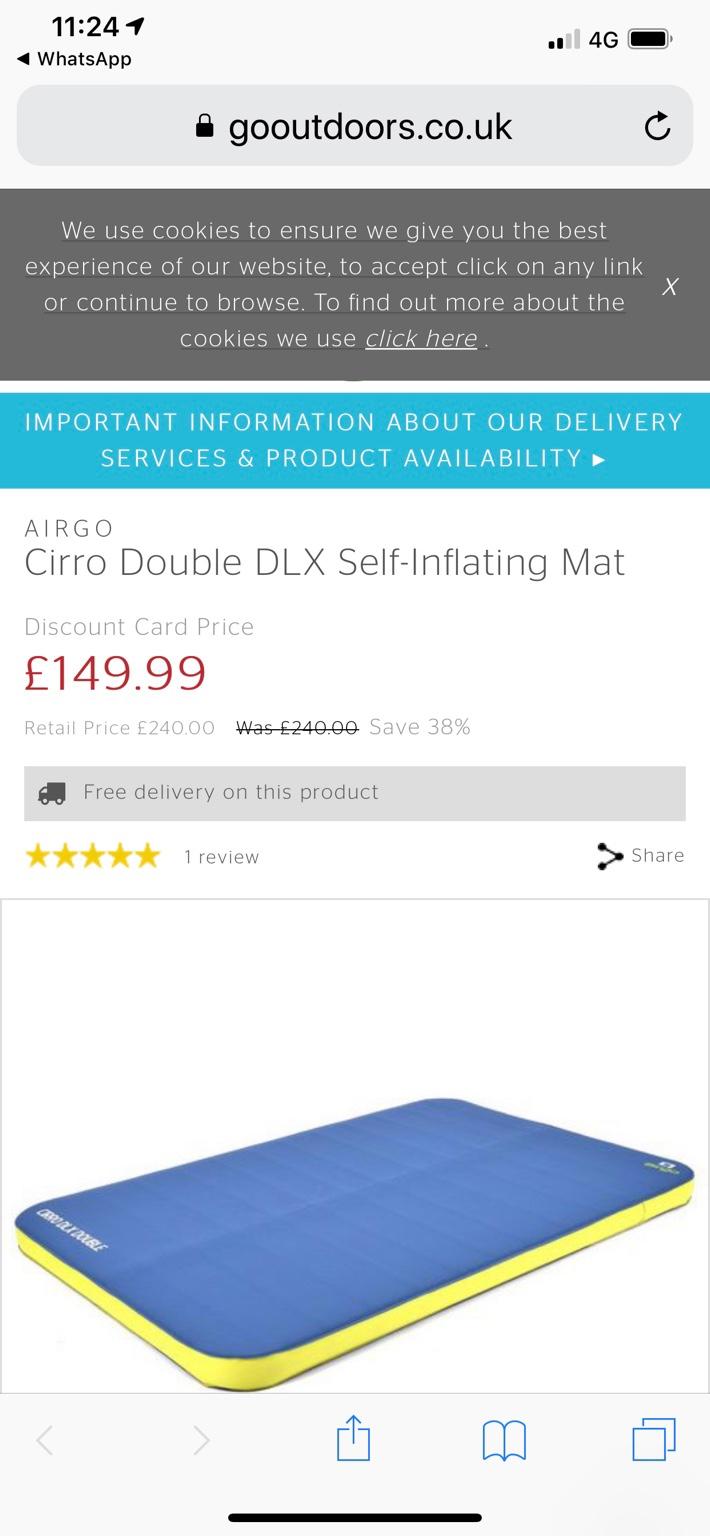Dismiss the cookies notice

tap(670, 287)
